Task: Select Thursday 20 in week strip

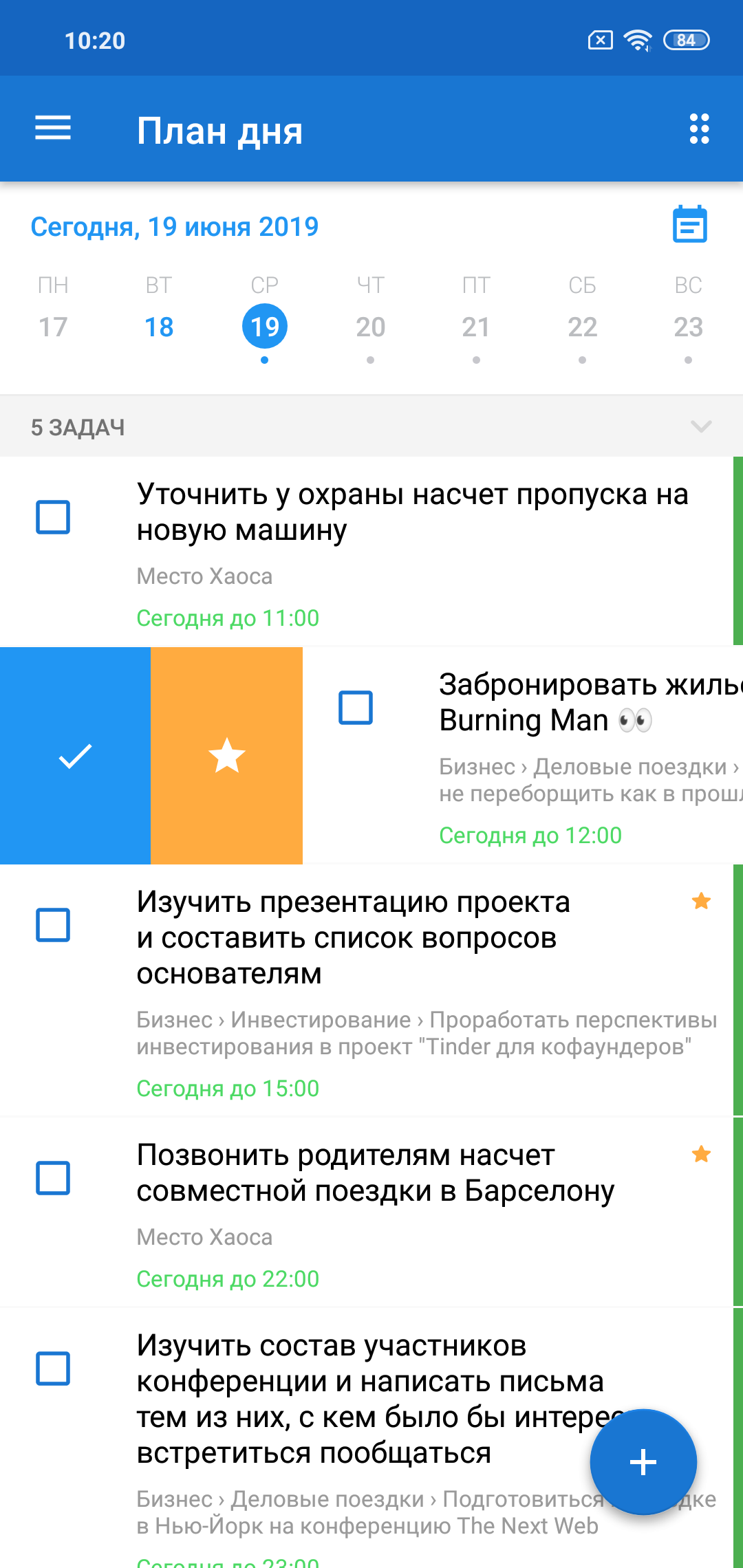Action: point(371,327)
